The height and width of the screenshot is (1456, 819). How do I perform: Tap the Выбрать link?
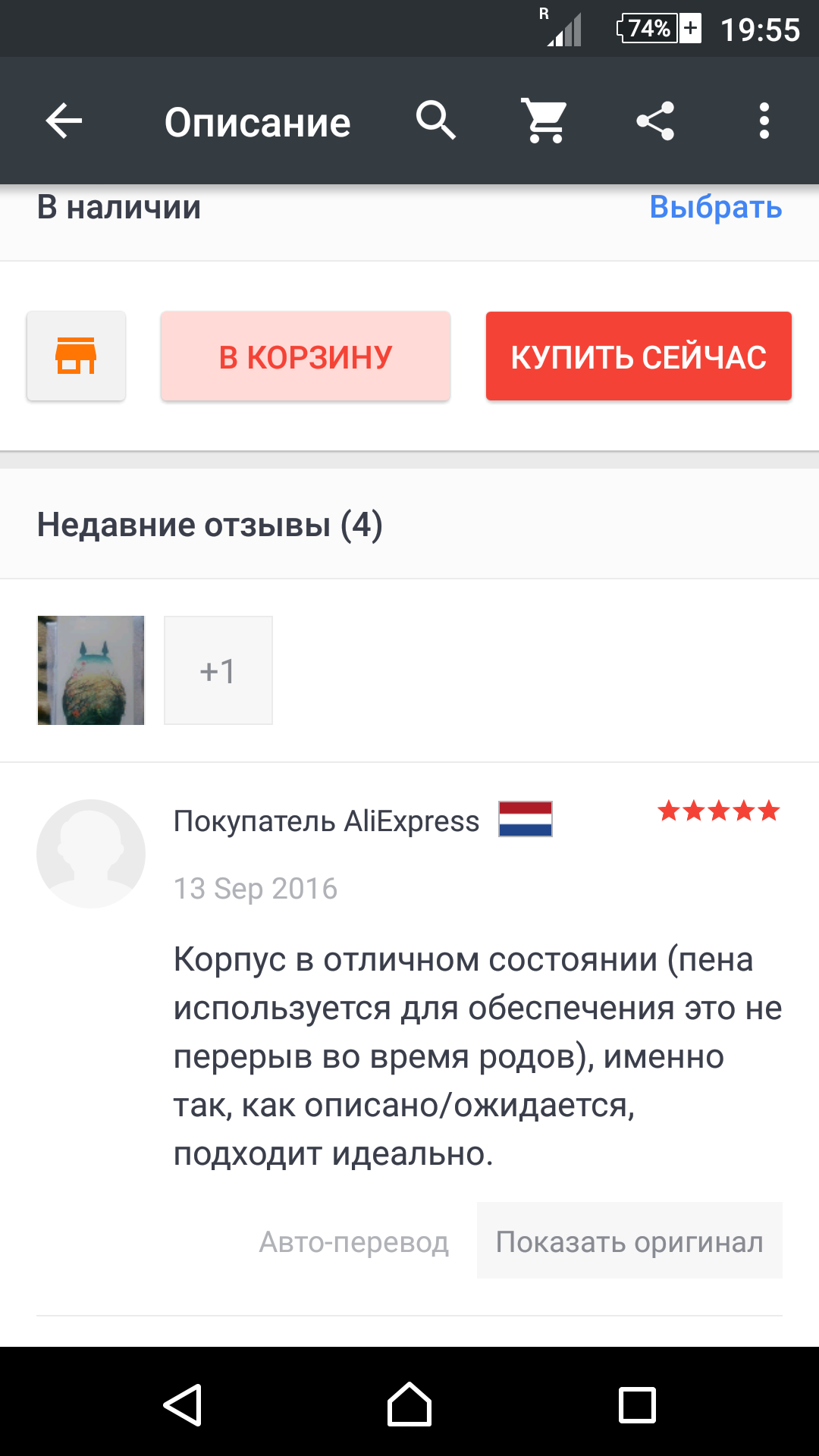[x=715, y=207]
